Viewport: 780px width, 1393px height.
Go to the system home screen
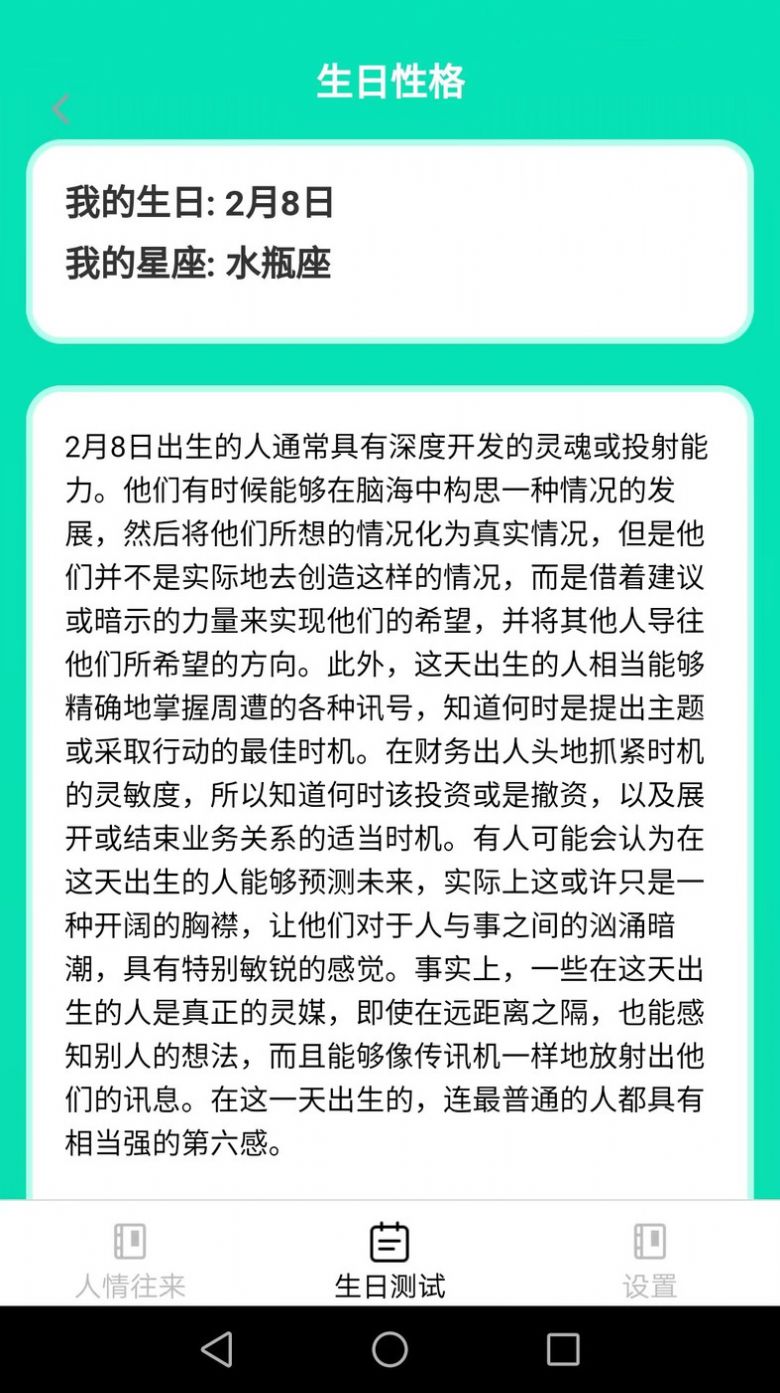coord(389,1349)
